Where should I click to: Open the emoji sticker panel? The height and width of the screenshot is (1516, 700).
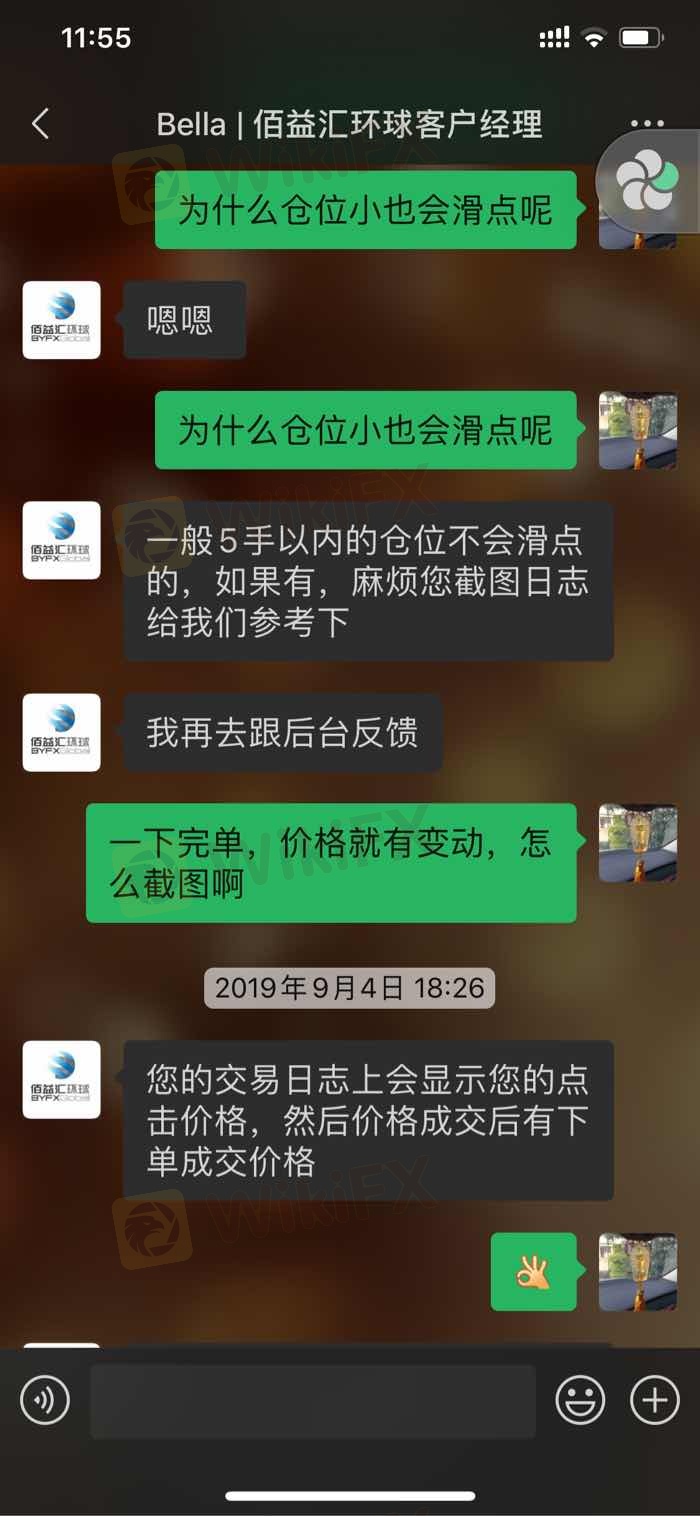tap(581, 1400)
